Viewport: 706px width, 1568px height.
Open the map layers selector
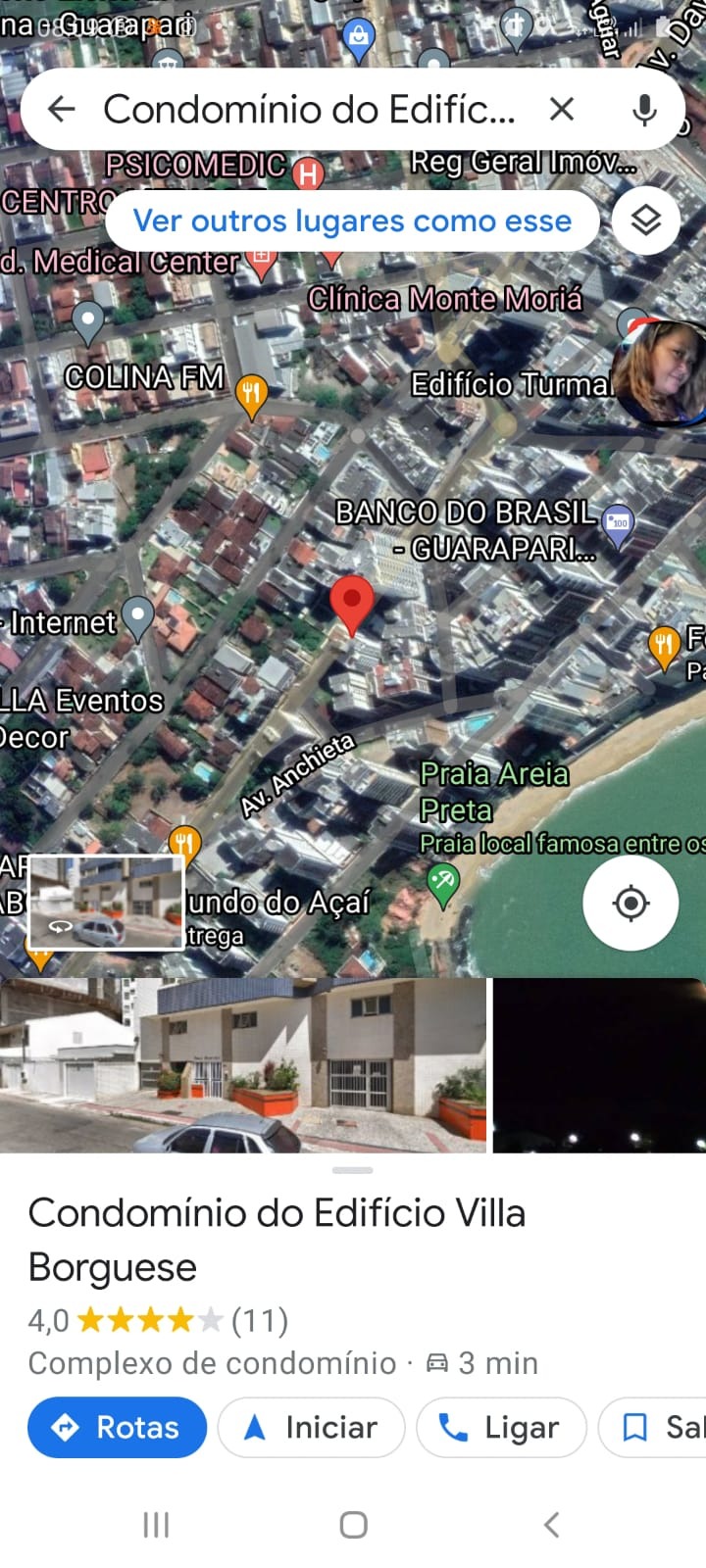(x=645, y=220)
